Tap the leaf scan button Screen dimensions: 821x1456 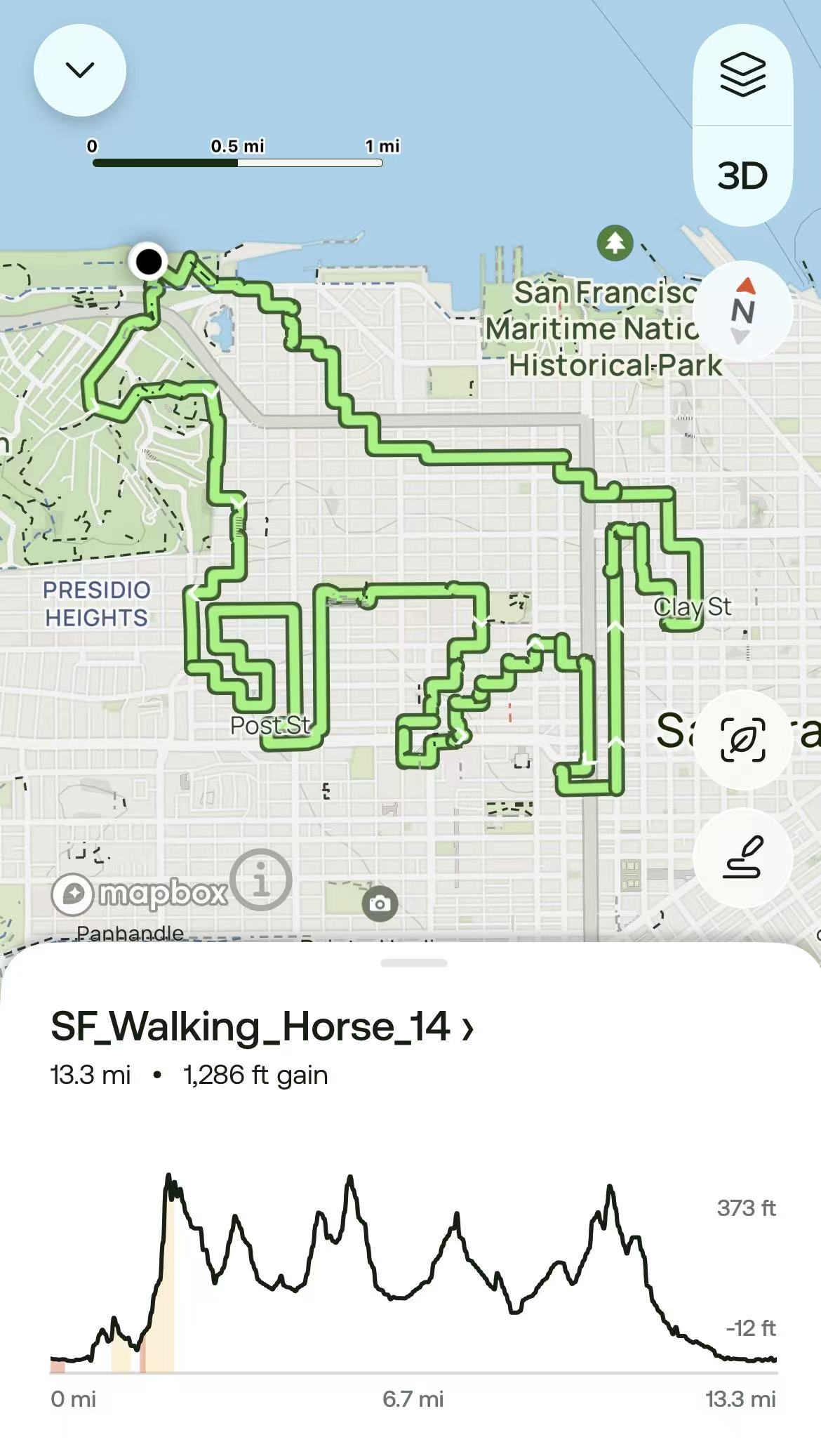[742, 740]
